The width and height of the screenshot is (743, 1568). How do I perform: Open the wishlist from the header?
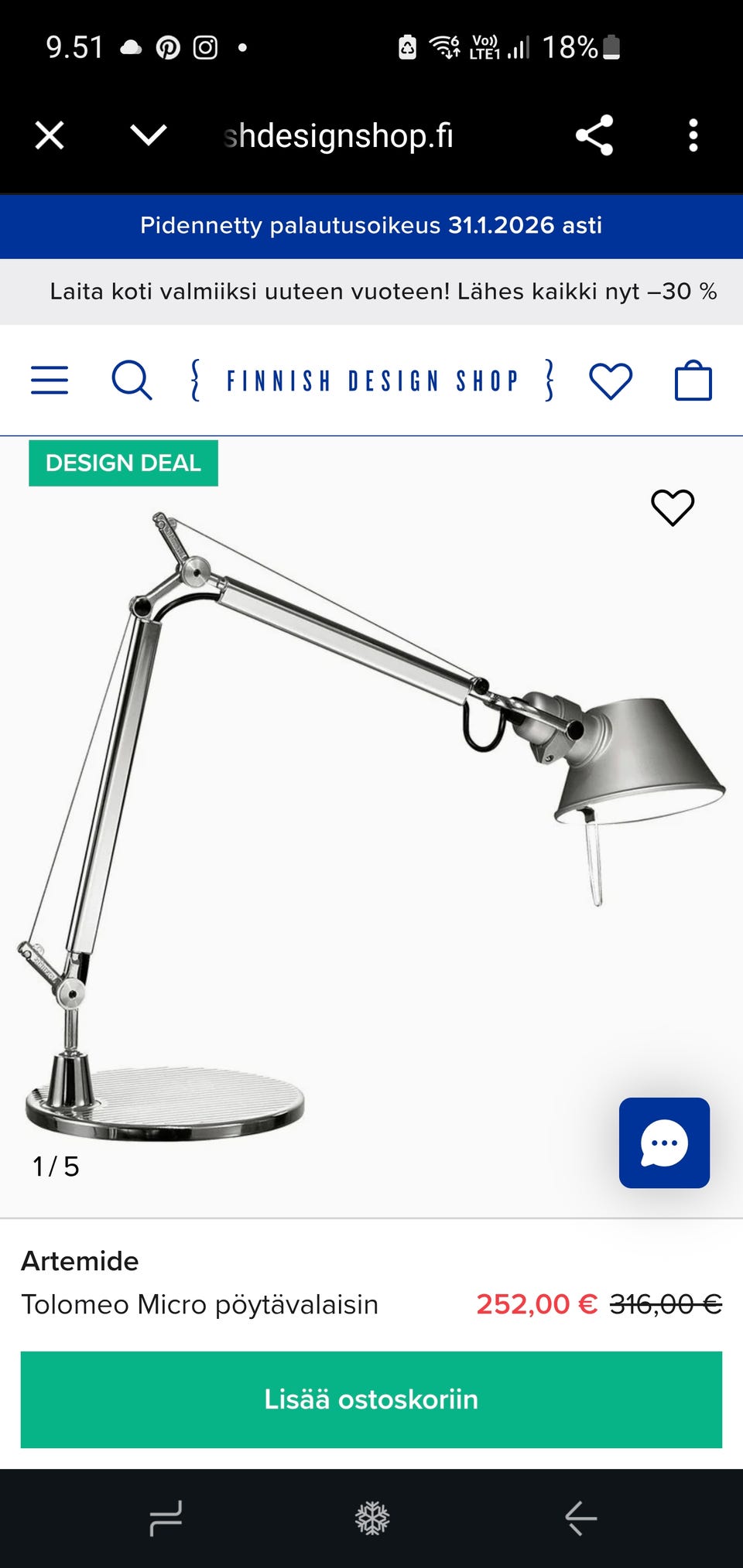pos(611,380)
